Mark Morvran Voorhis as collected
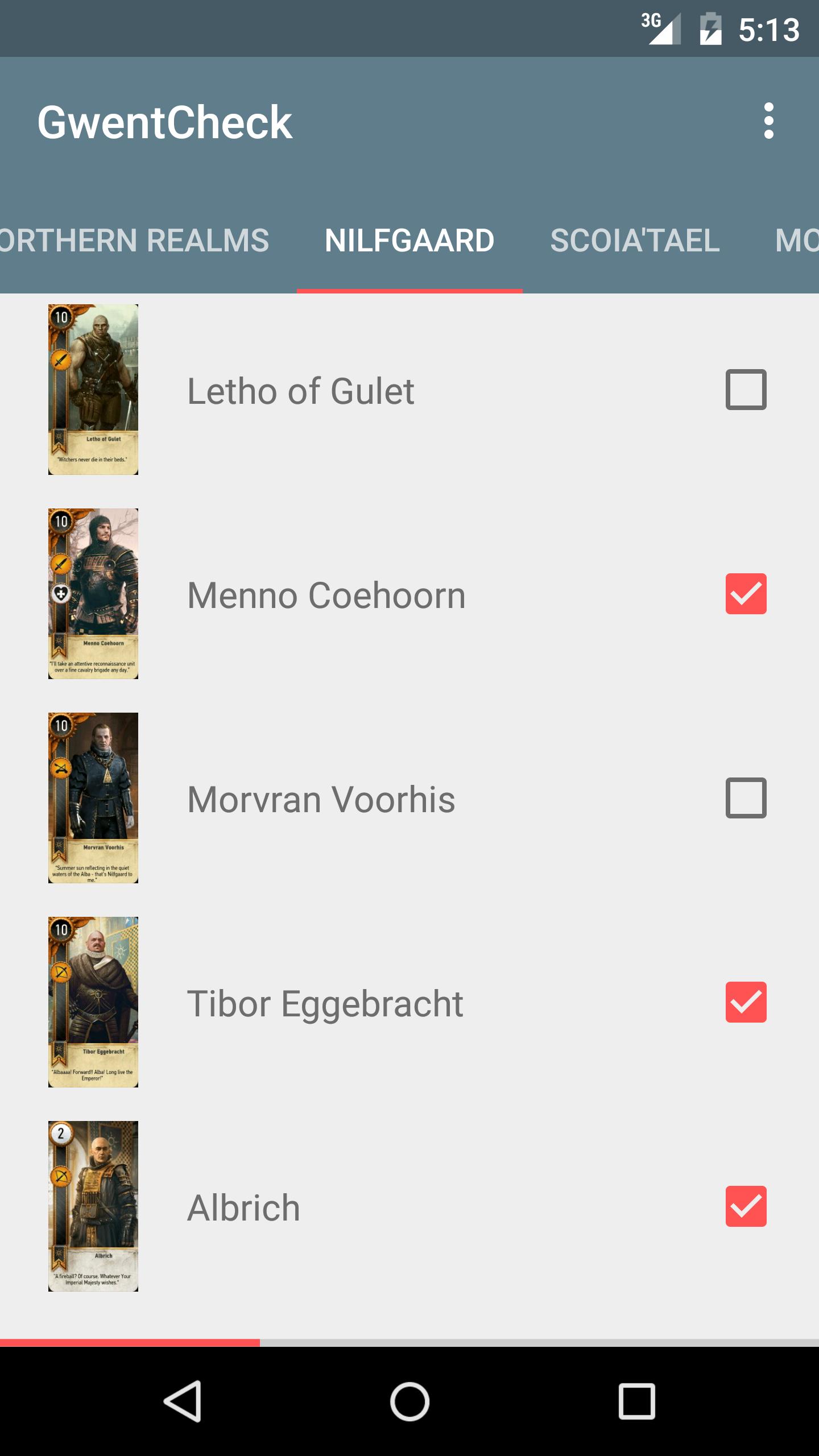This screenshot has height=1456, width=819. [746, 798]
